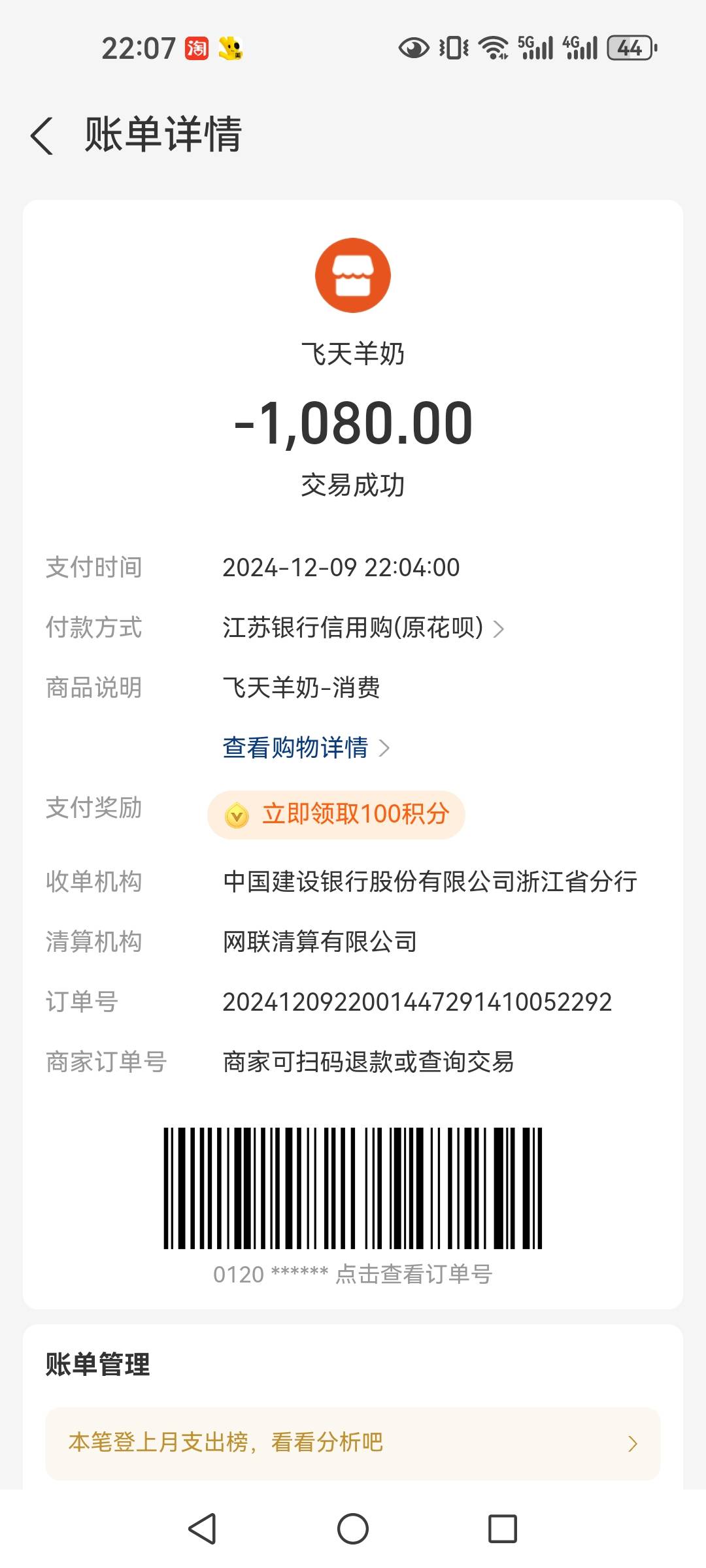Image resolution: width=706 pixels, height=1568 pixels.
Task: Go to the system home screen
Action: (x=353, y=1529)
